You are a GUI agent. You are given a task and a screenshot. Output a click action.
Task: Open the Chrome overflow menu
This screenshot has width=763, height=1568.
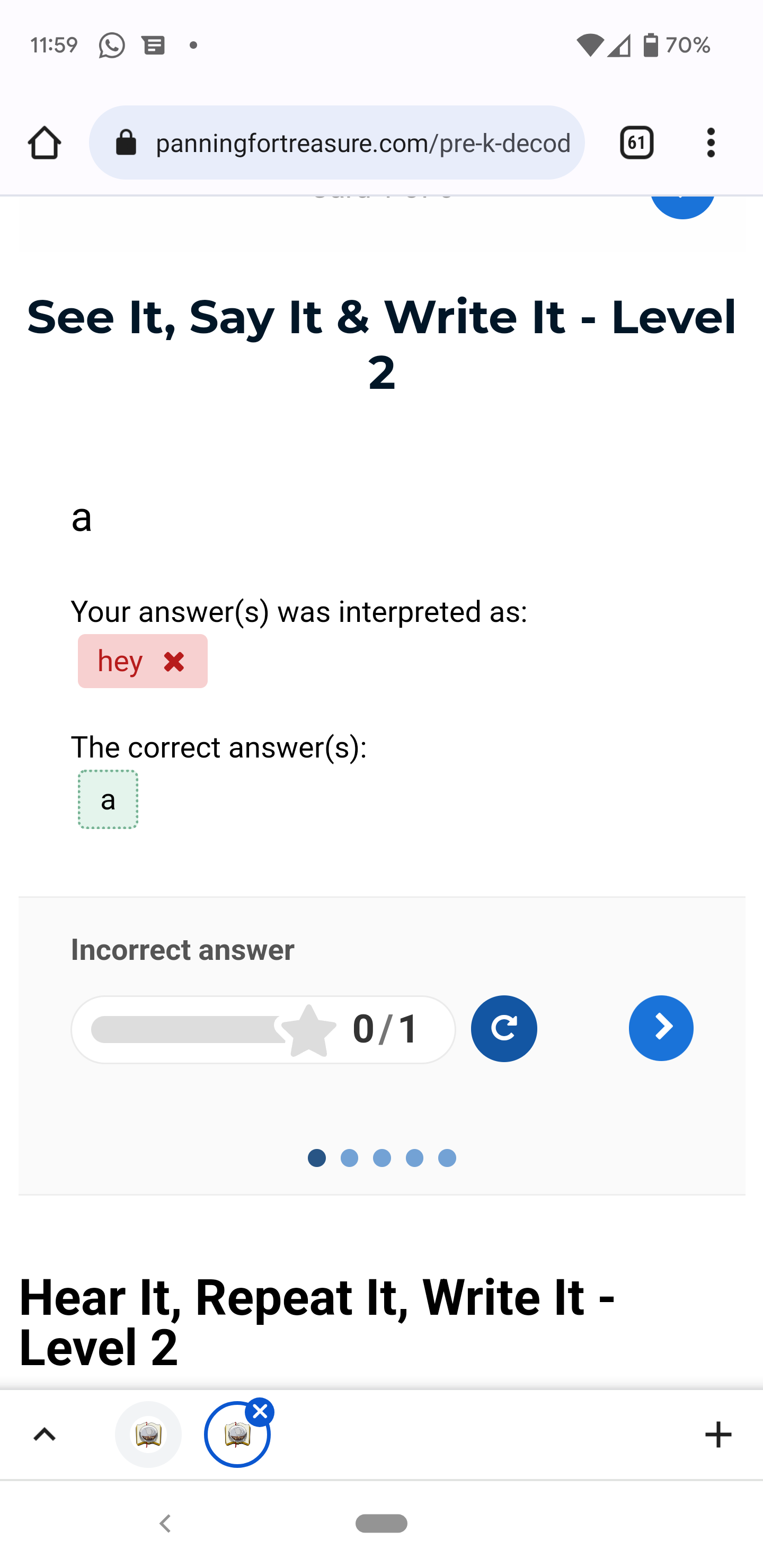click(x=711, y=143)
